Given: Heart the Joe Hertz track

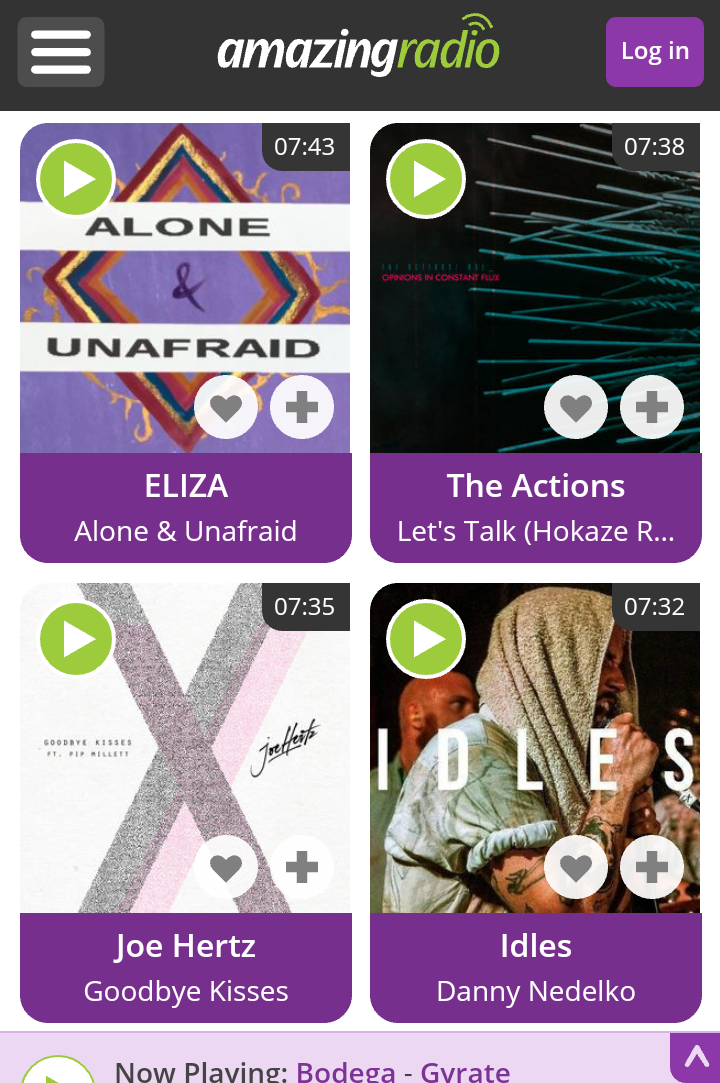Looking at the screenshot, I should click(x=226, y=867).
